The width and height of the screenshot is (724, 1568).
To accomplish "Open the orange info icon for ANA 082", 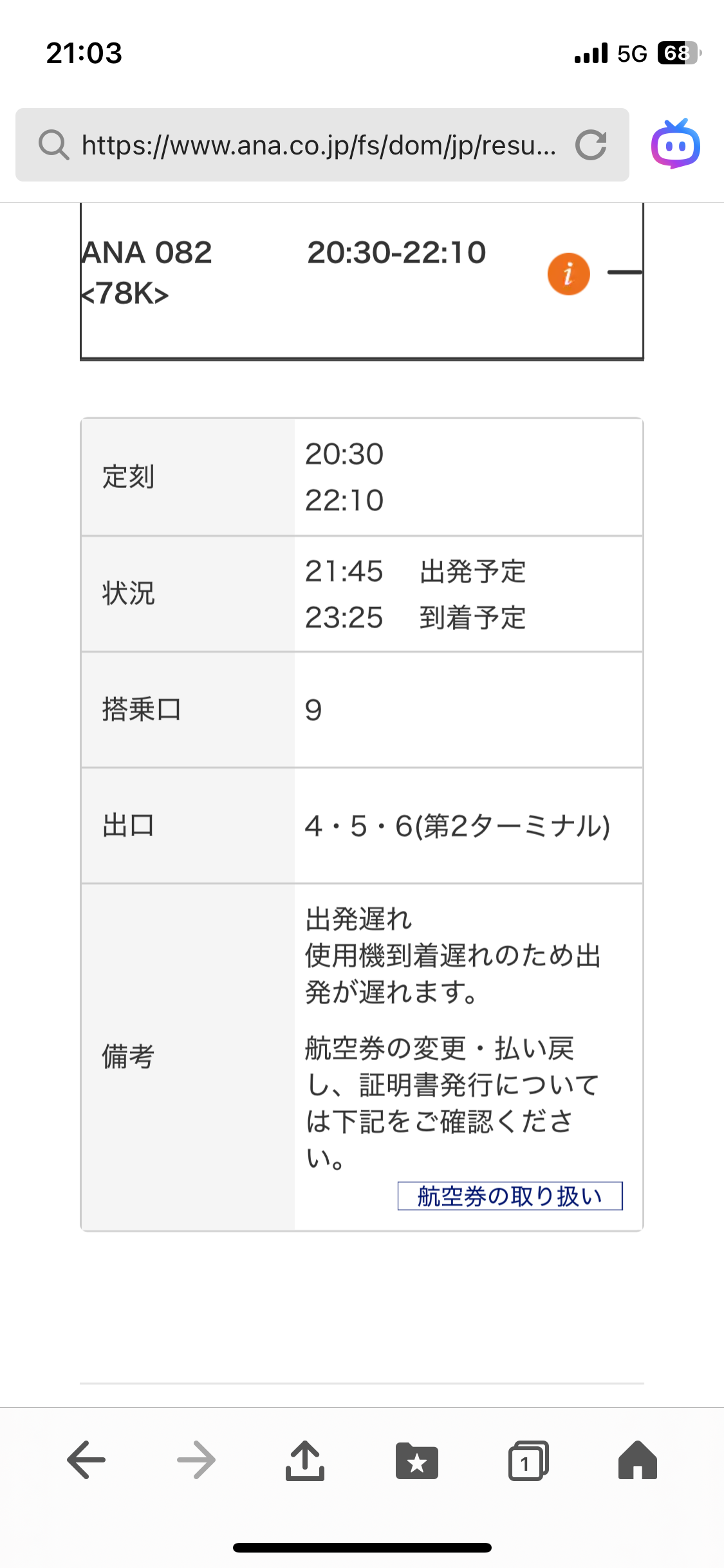I will 568,274.
